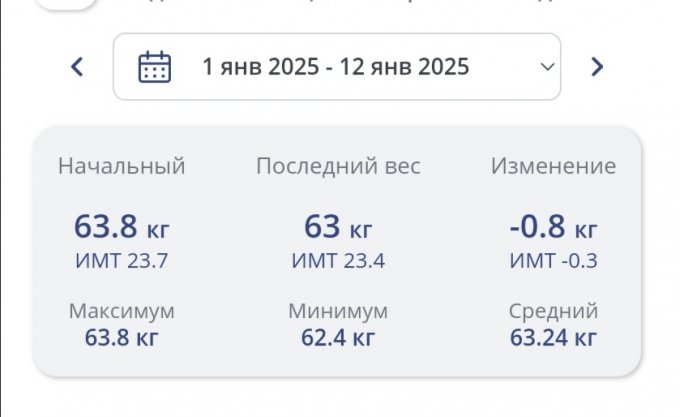The width and height of the screenshot is (680, 417).
Task: Go to the previous date range
Action: tap(77, 67)
